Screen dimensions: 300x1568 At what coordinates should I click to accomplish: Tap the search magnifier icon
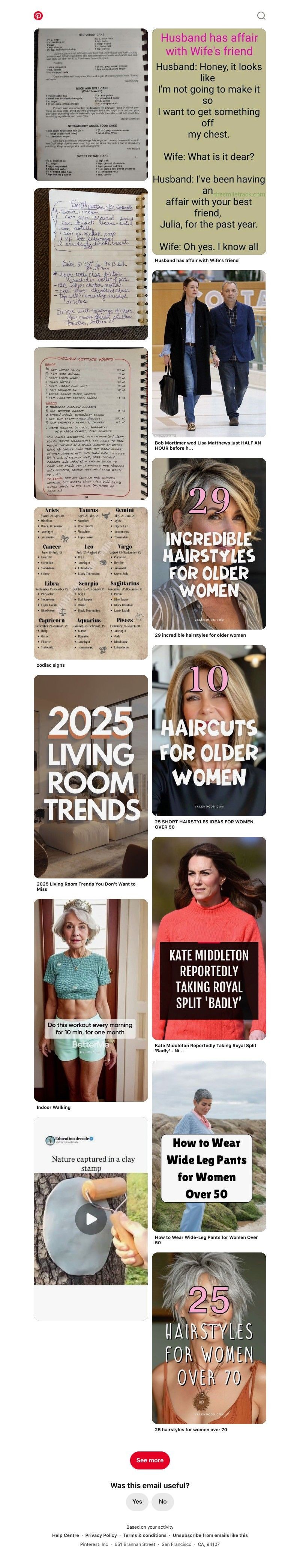261,16
